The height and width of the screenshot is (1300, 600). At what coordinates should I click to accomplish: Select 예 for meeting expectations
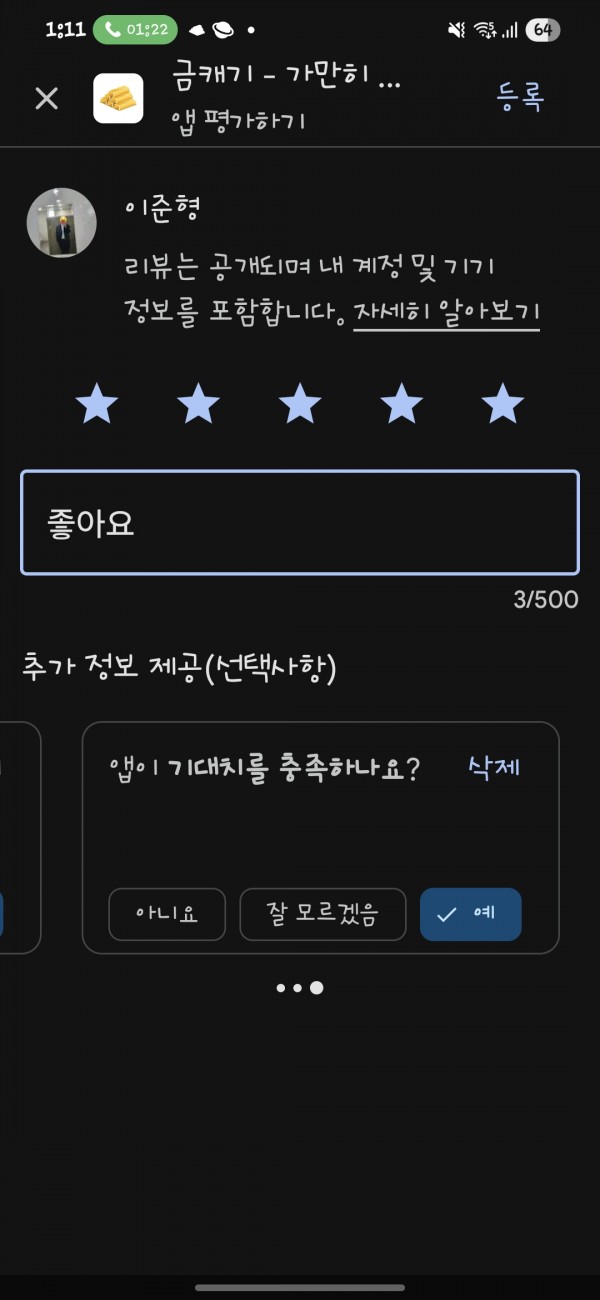coord(471,914)
